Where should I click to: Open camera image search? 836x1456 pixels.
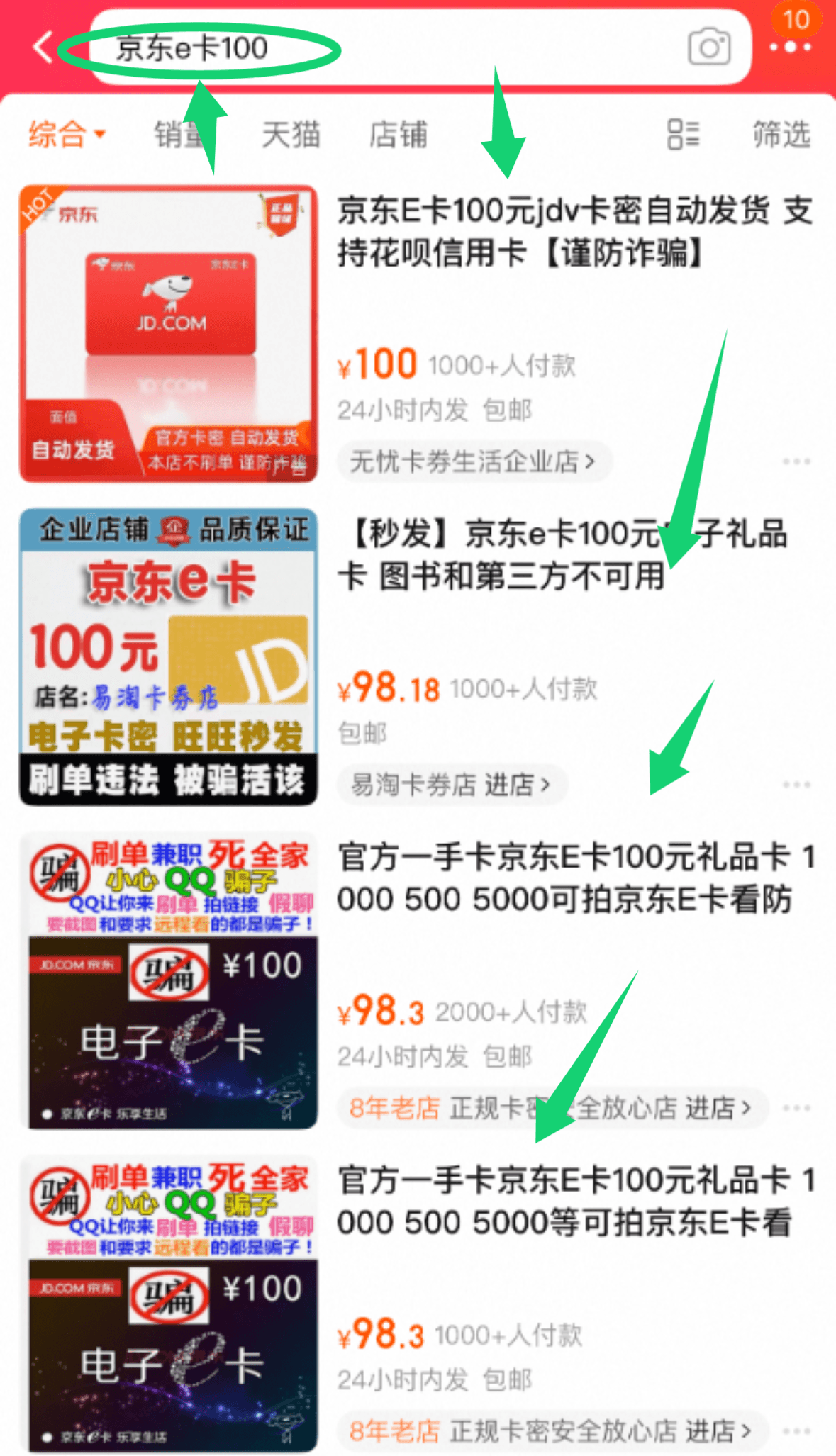[708, 47]
